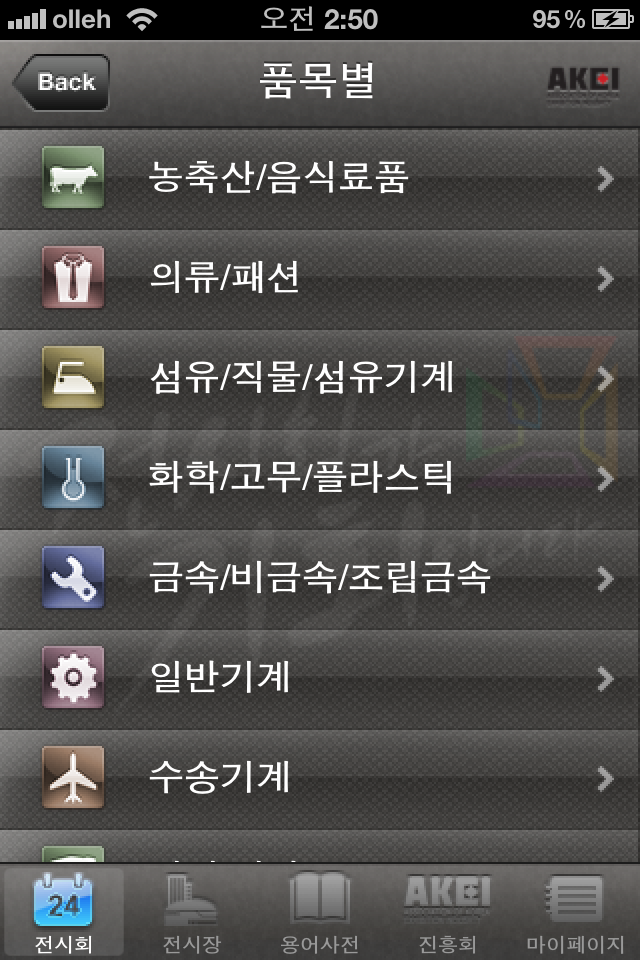
Task: Open the 용어사전 tab
Action: pos(319,912)
